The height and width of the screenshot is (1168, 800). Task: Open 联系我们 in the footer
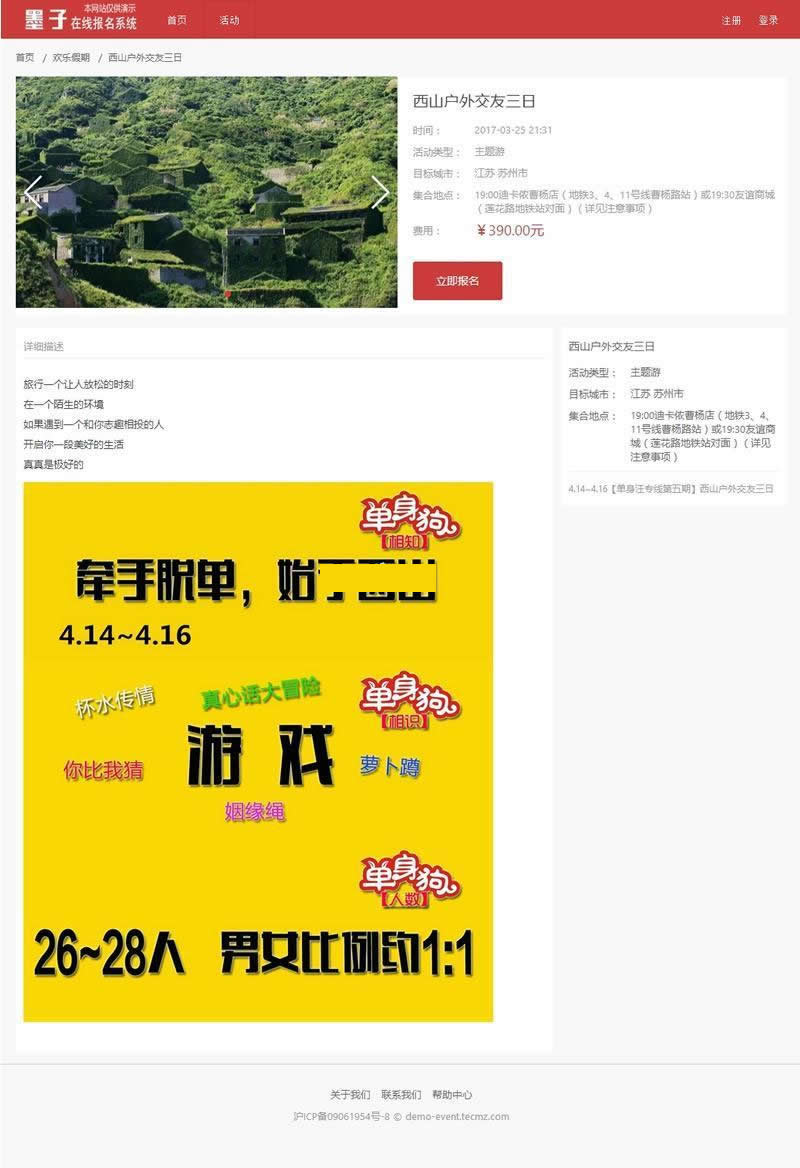(401, 1095)
